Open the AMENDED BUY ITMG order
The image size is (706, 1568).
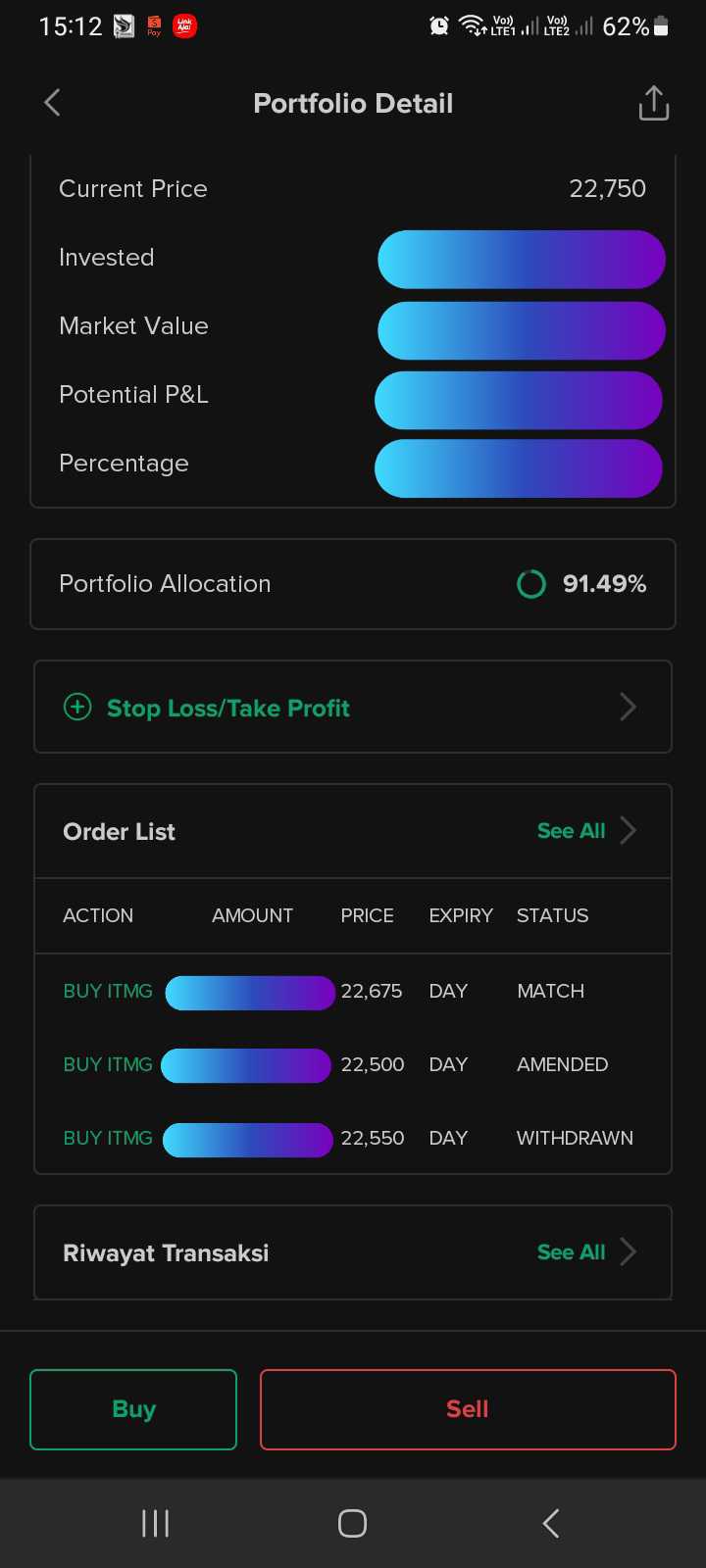point(353,1064)
